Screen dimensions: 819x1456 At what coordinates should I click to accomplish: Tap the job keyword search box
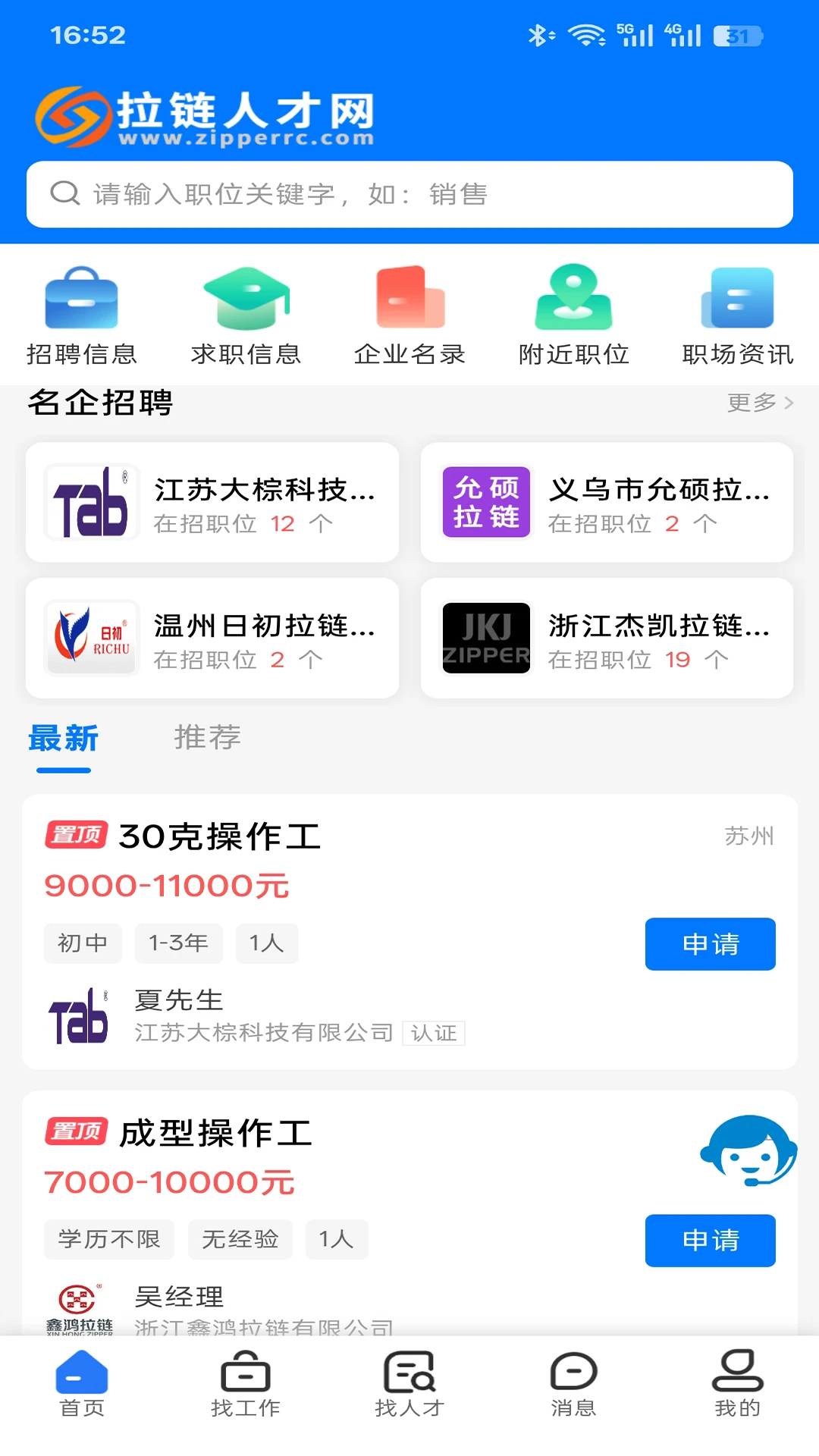click(409, 194)
